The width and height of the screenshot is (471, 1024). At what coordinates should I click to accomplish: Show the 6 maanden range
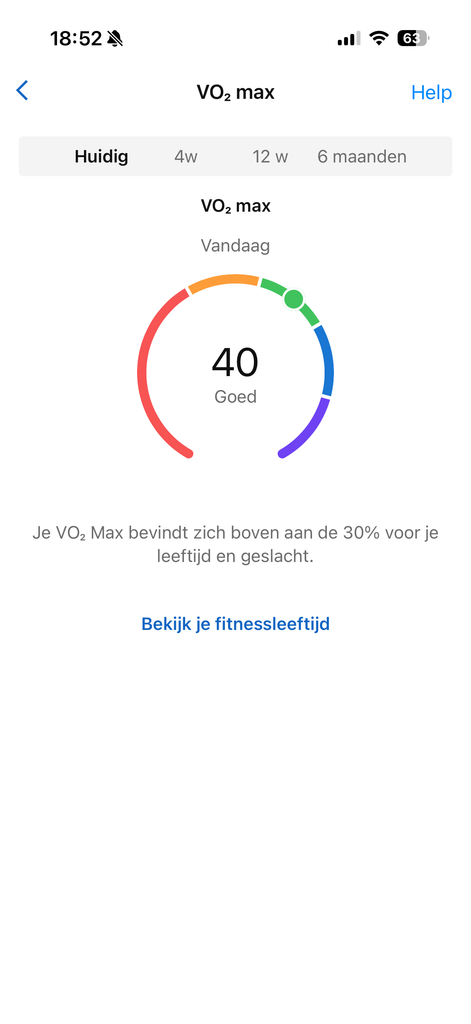pyautogui.click(x=362, y=157)
